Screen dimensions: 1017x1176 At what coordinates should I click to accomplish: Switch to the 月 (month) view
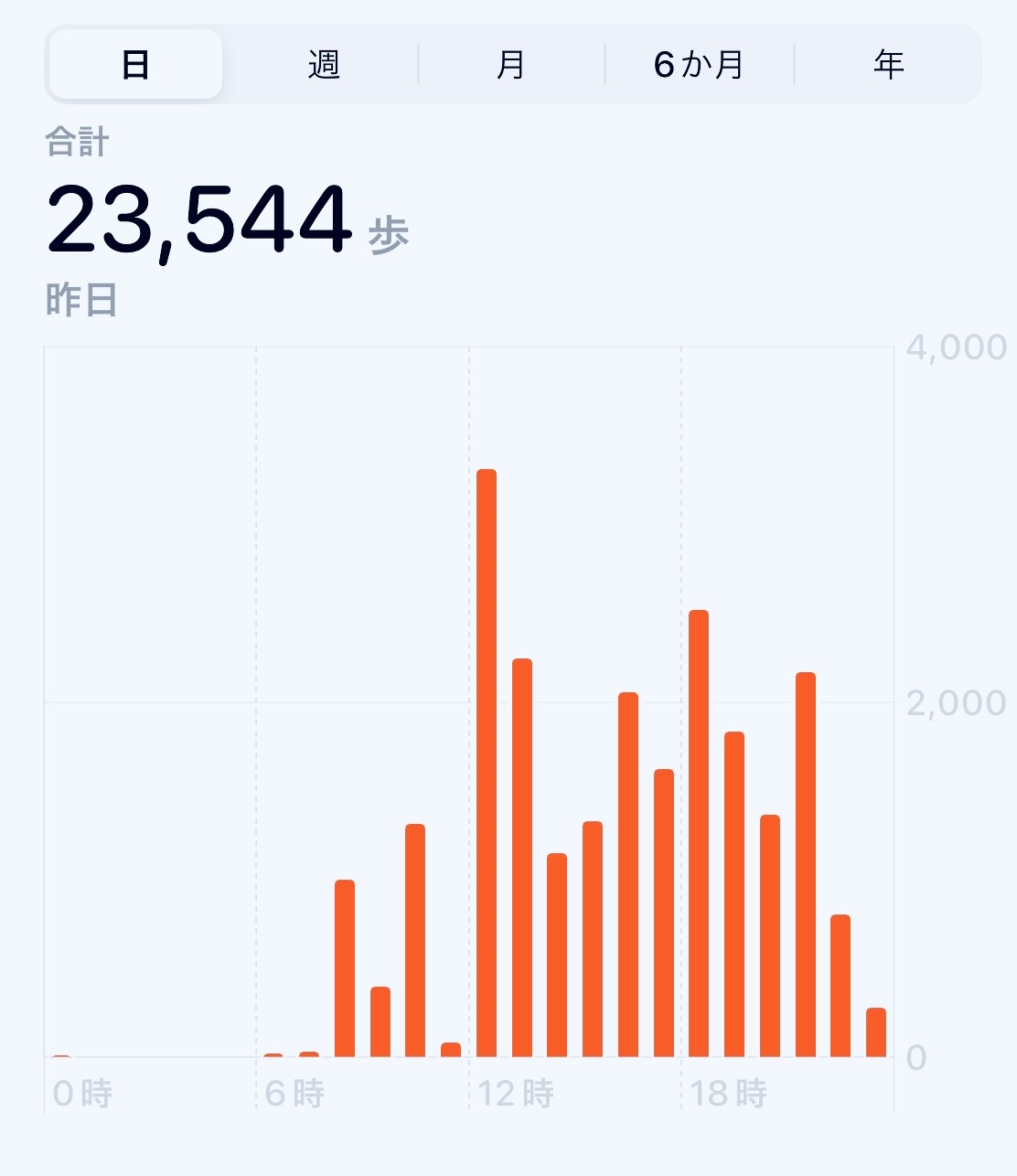pos(511,65)
